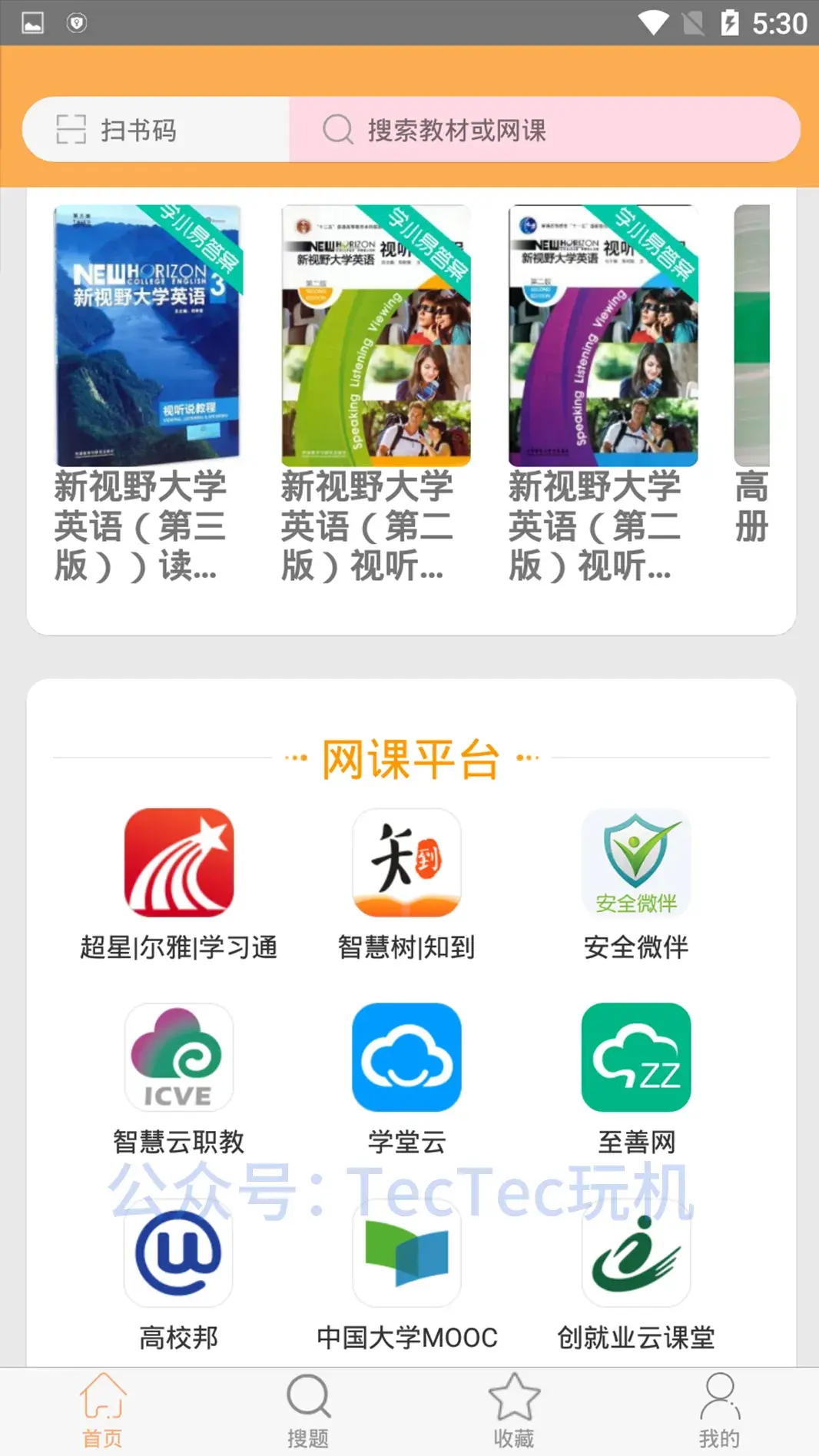Screen dimensions: 819x1456
Task: Open 安全微伴 from the platform list
Action: [x=637, y=862]
